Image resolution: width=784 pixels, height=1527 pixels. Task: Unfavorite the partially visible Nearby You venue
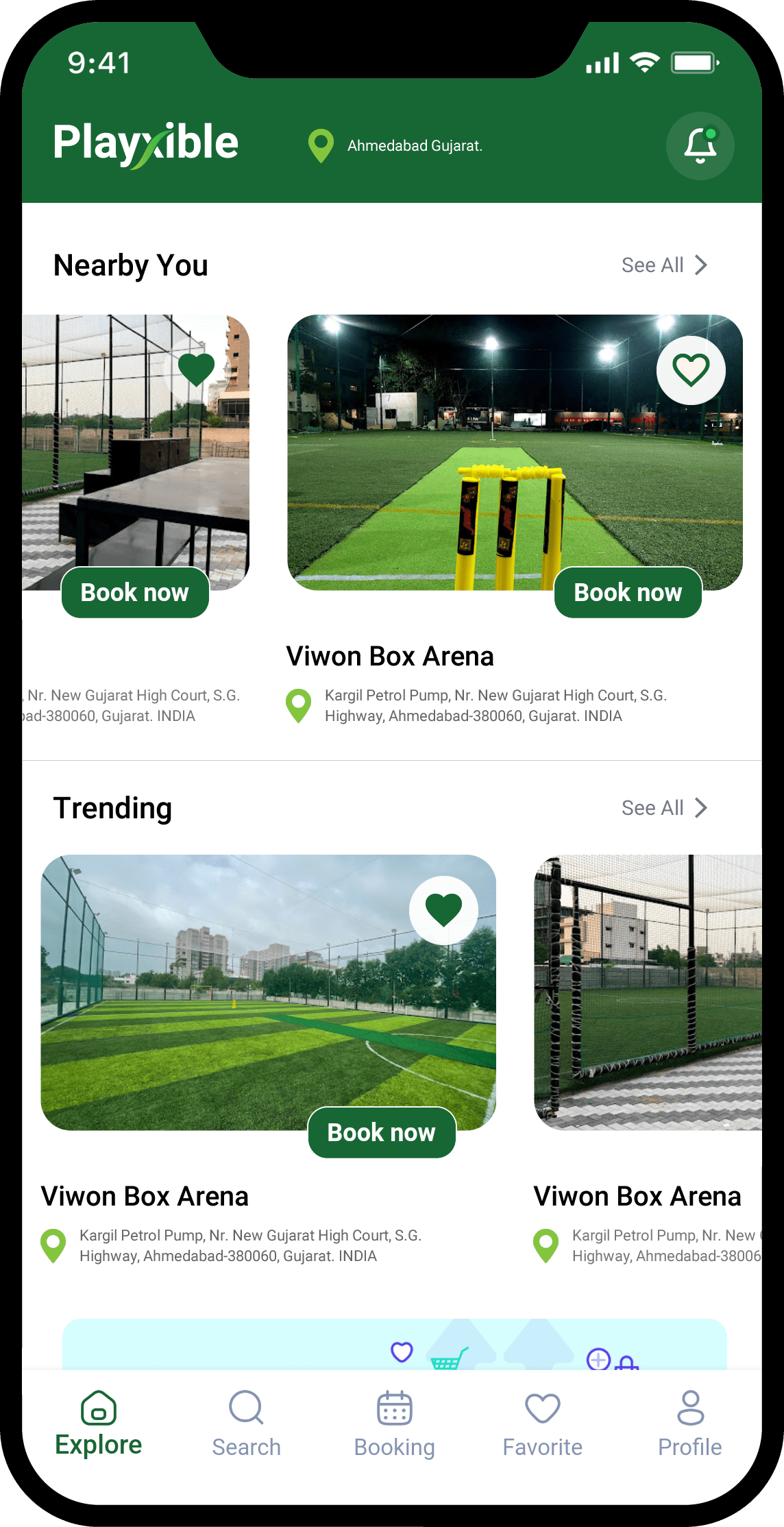click(x=197, y=369)
